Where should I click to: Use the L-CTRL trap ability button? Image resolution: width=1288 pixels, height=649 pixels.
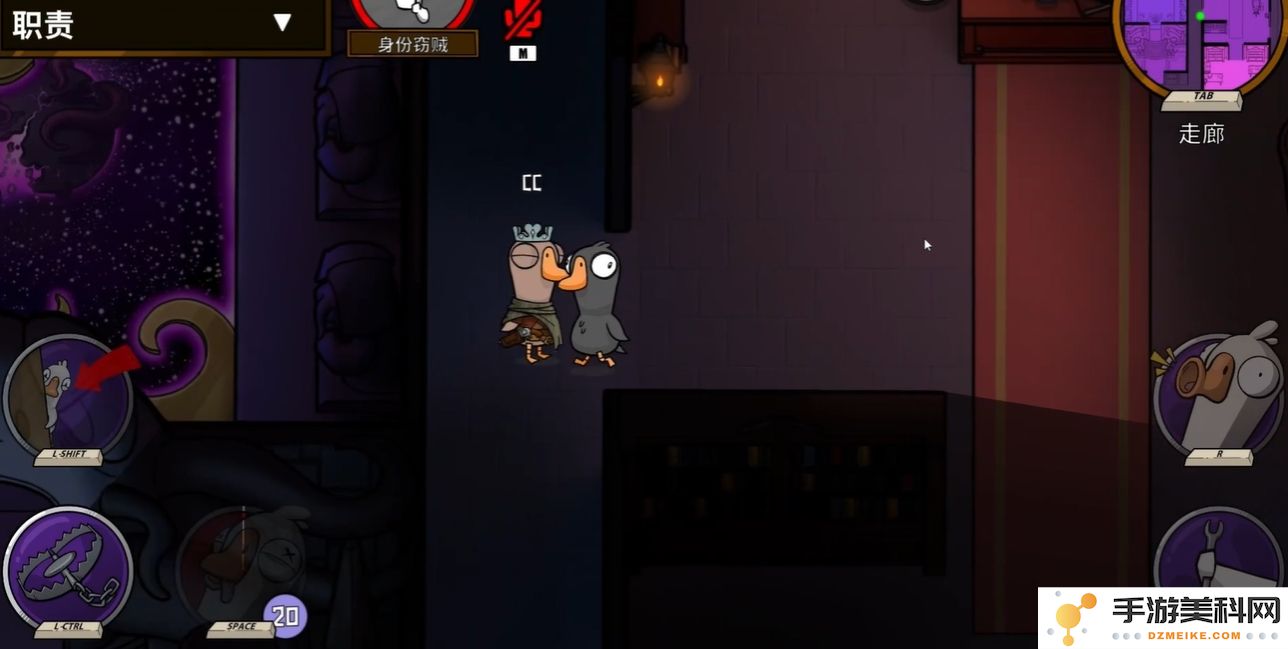(x=68, y=570)
